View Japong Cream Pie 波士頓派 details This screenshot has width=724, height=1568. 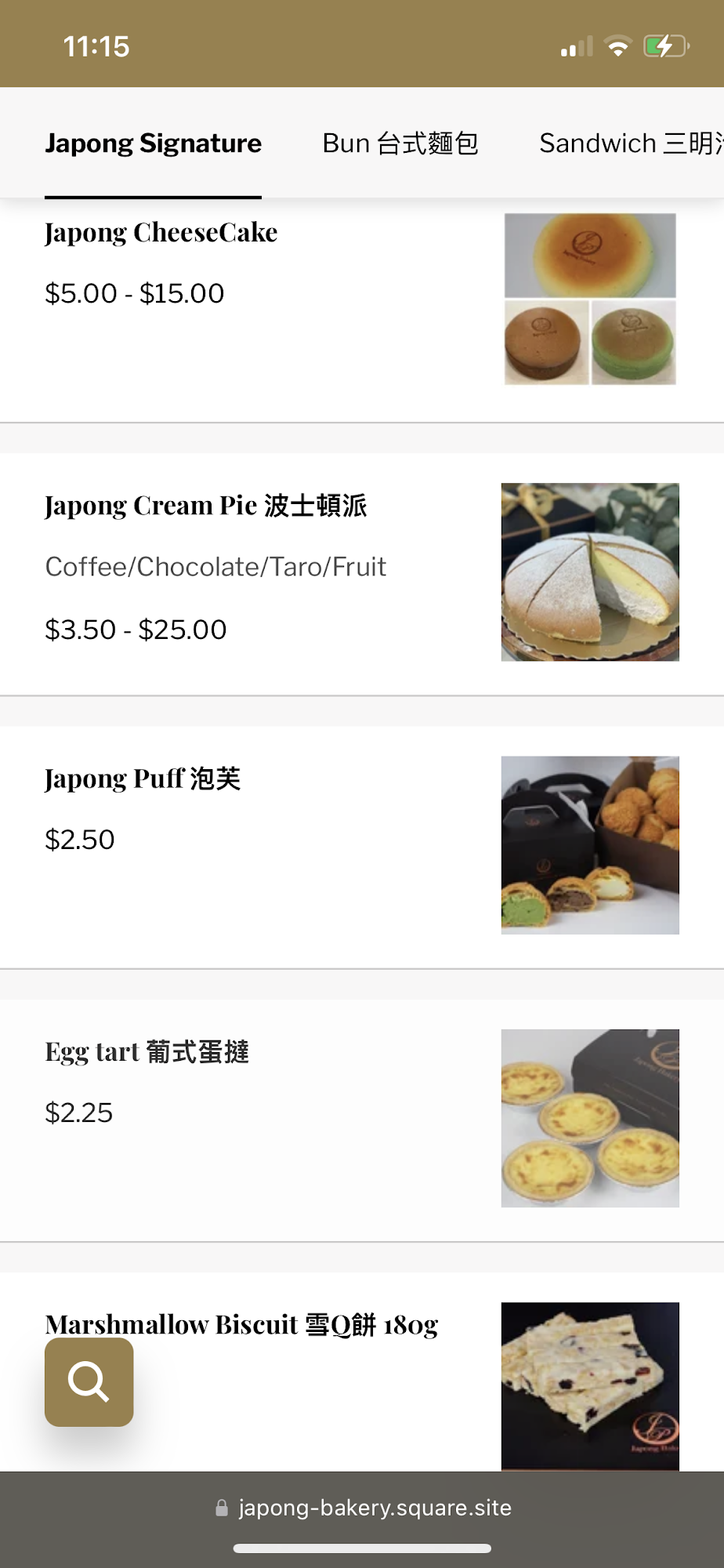[206, 506]
